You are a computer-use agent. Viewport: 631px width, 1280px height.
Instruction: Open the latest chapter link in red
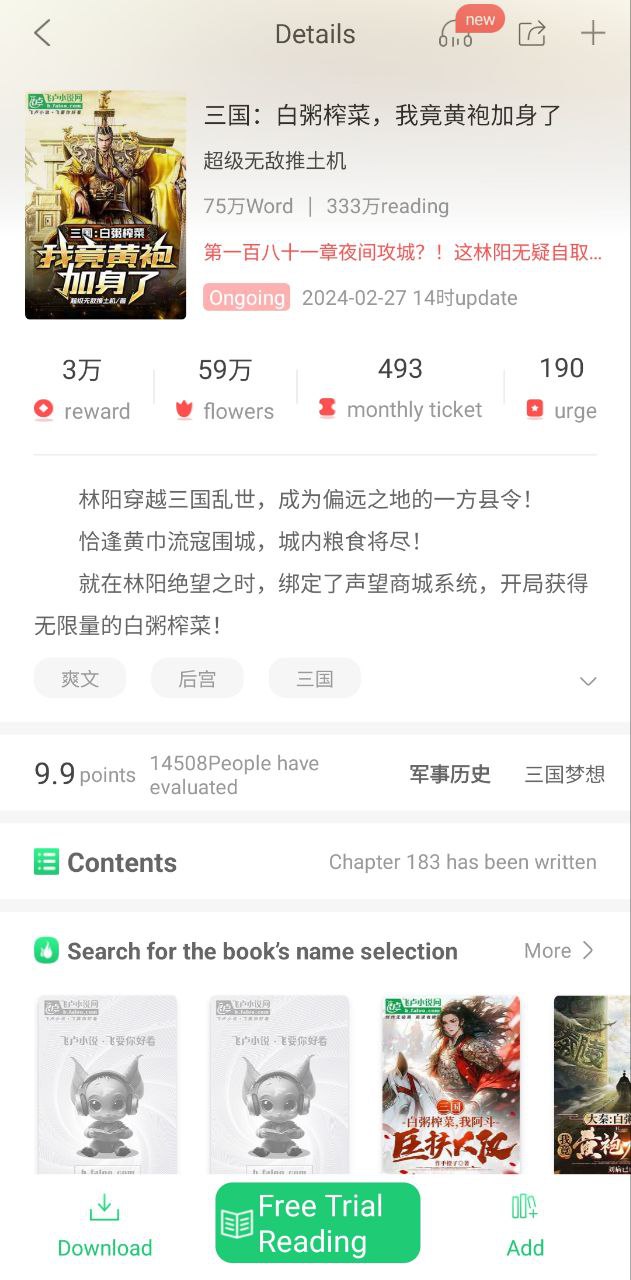[403, 252]
